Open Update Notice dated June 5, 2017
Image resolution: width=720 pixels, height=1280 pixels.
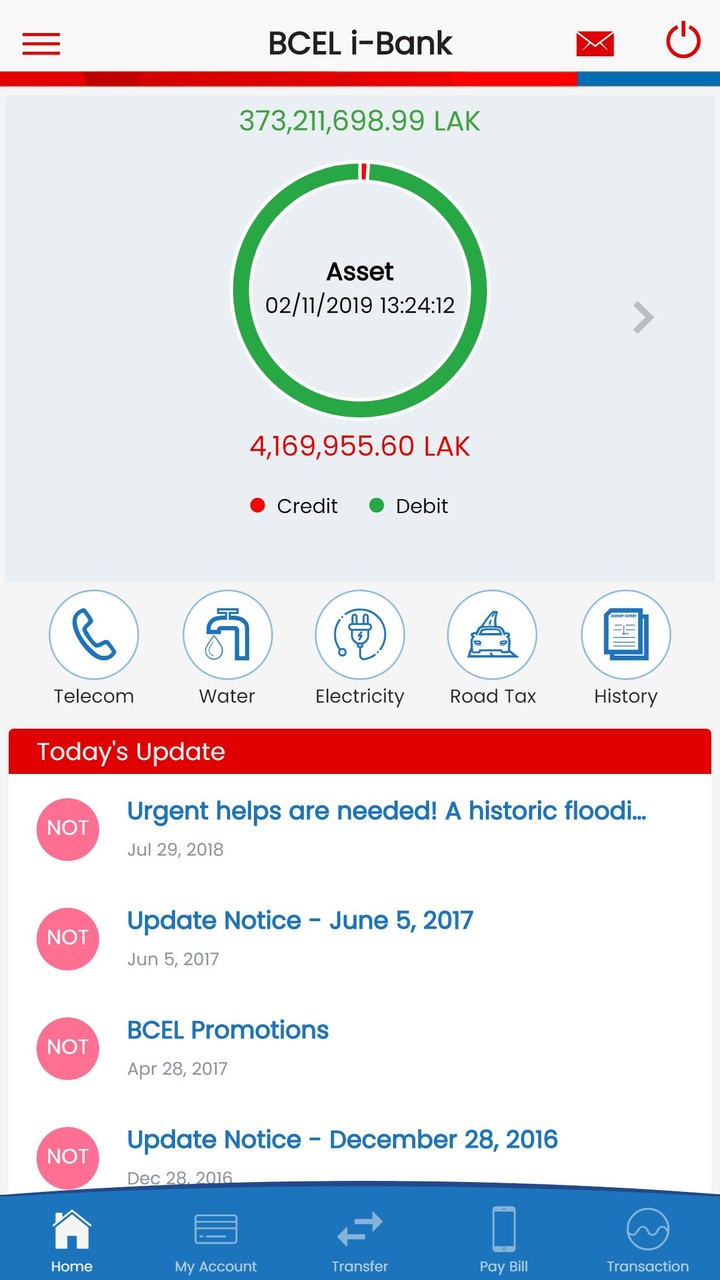pos(300,920)
